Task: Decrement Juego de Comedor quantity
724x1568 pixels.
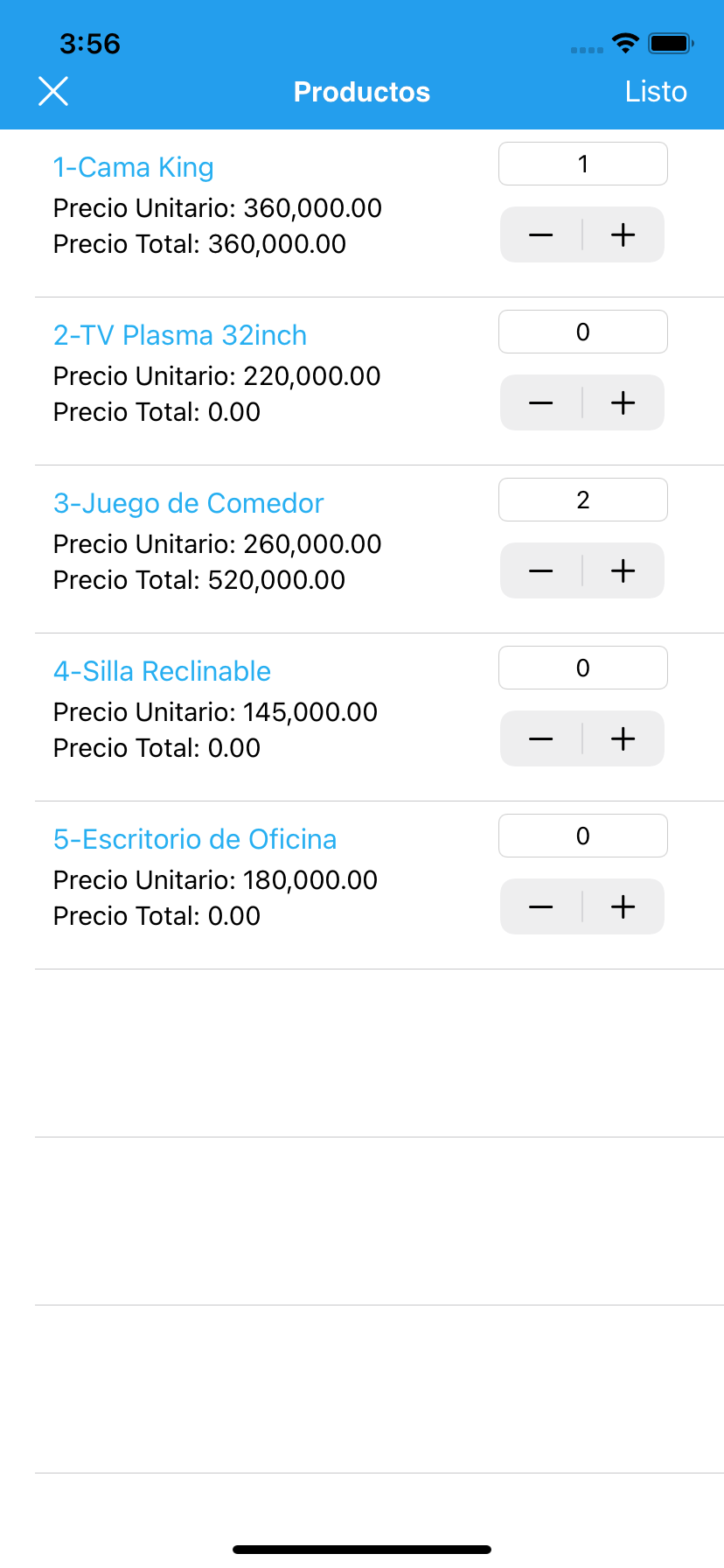Action: click(x=541, y=570)
